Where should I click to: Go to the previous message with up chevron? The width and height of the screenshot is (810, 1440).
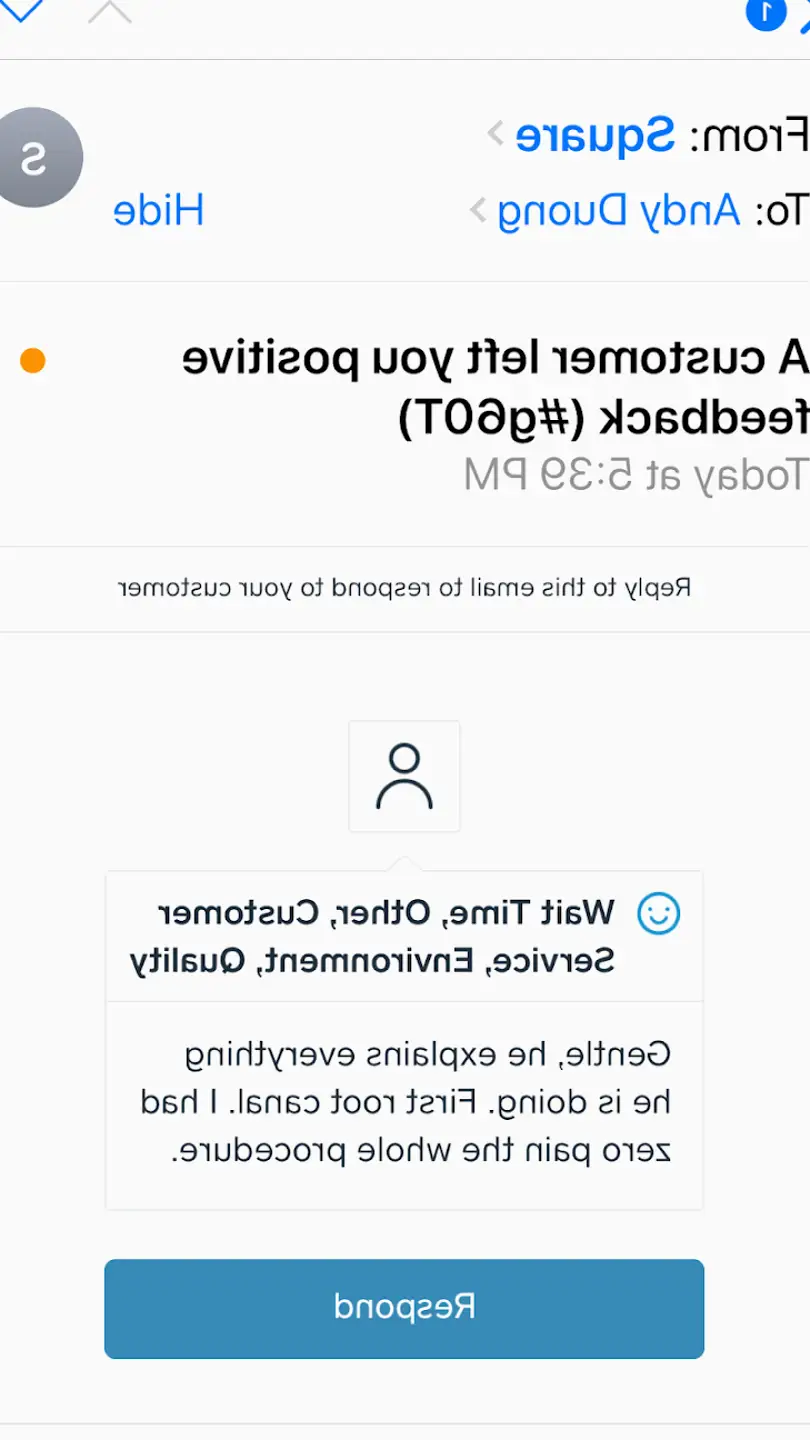[110, 11]
